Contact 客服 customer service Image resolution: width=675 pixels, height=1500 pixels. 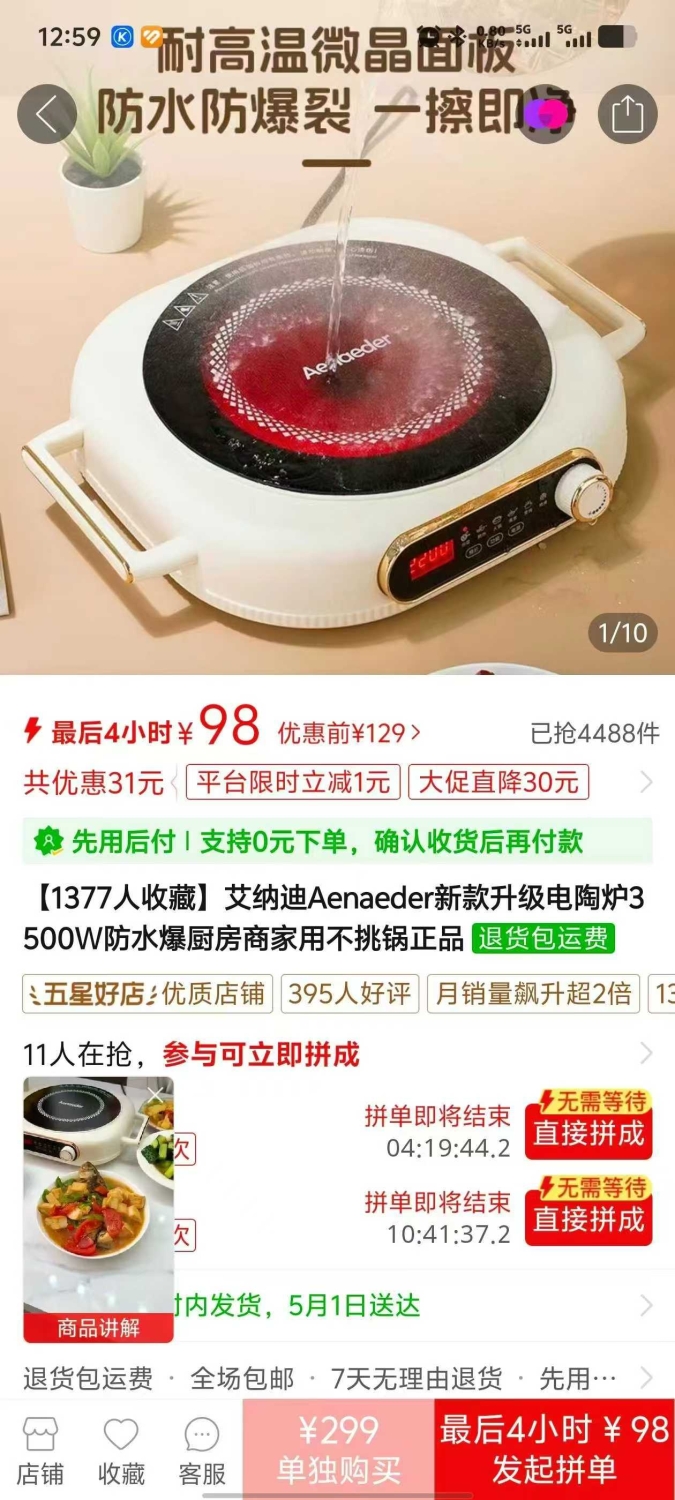201,1451
